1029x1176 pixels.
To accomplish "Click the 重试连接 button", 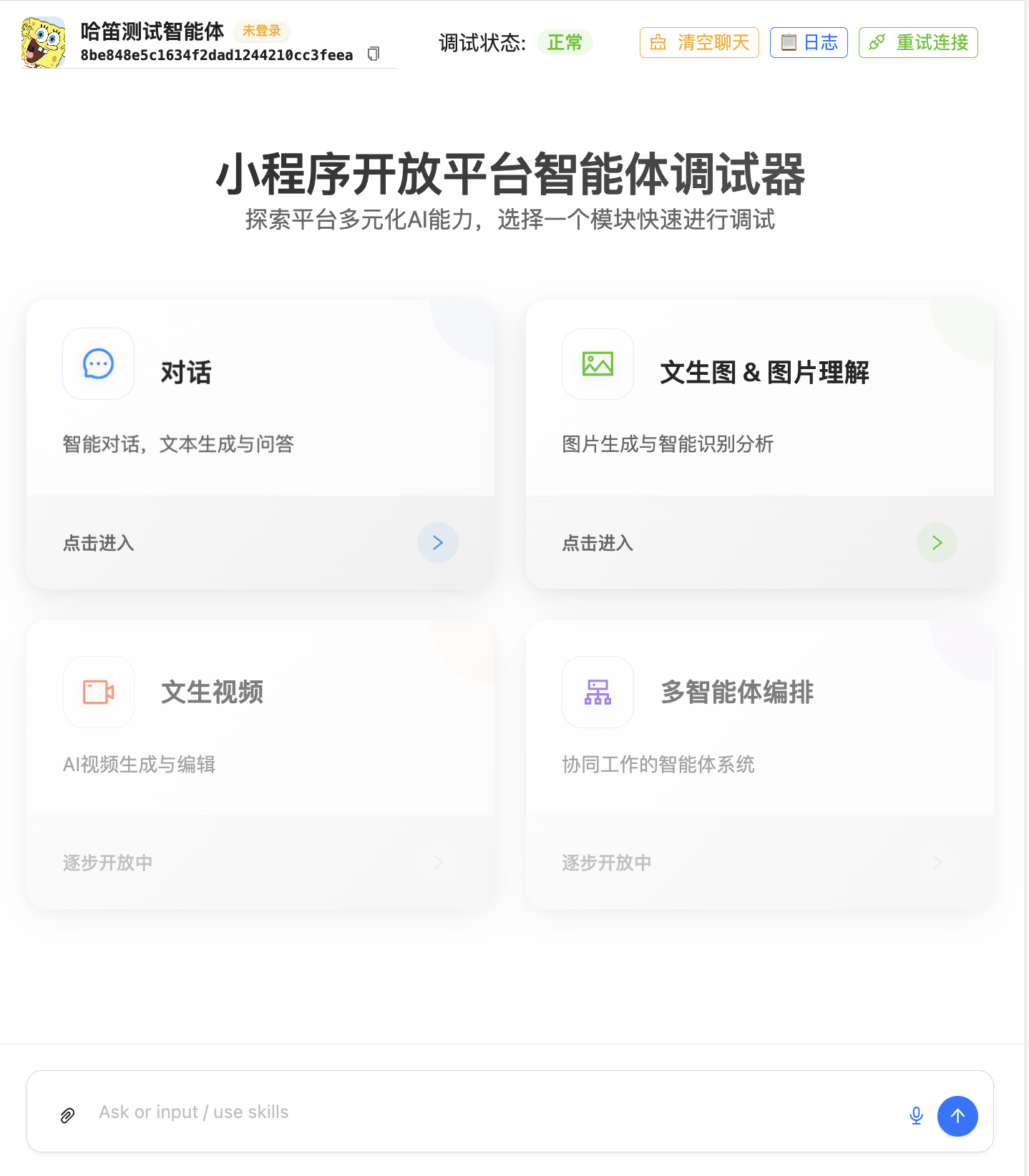I will point(918,42).
